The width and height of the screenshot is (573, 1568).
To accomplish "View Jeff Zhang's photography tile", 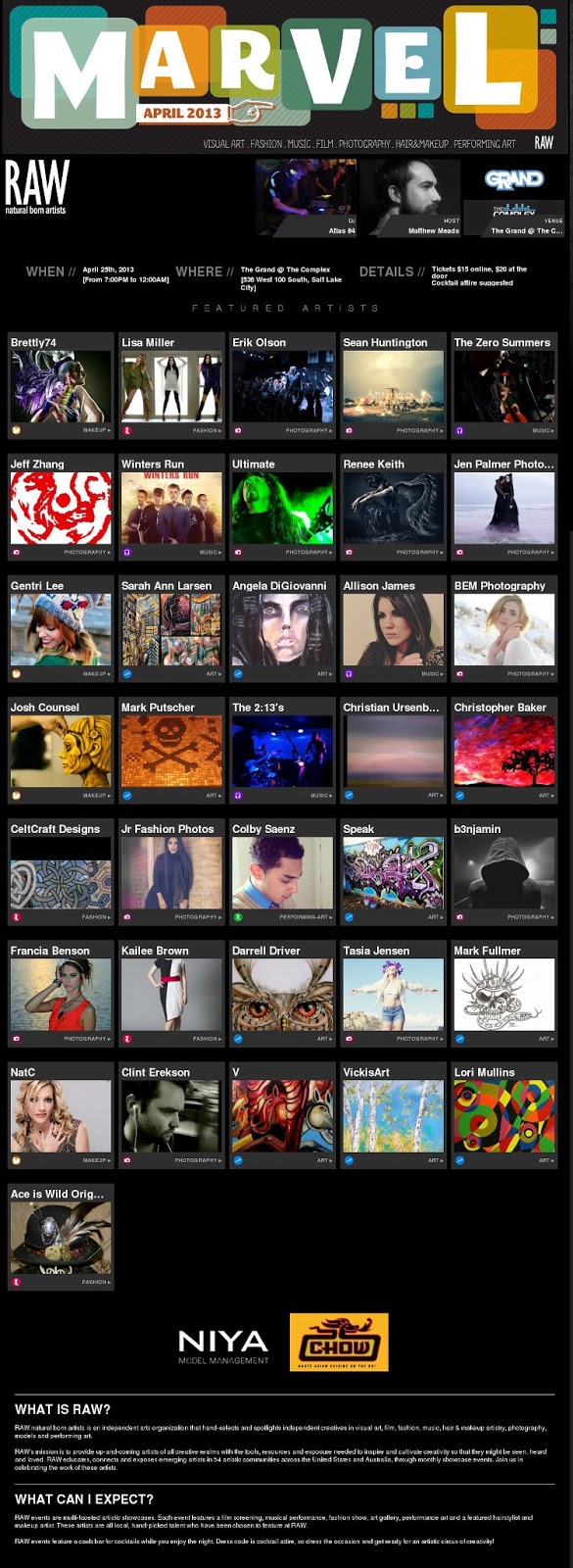I will pyautogui.click(x=61, y=507).
